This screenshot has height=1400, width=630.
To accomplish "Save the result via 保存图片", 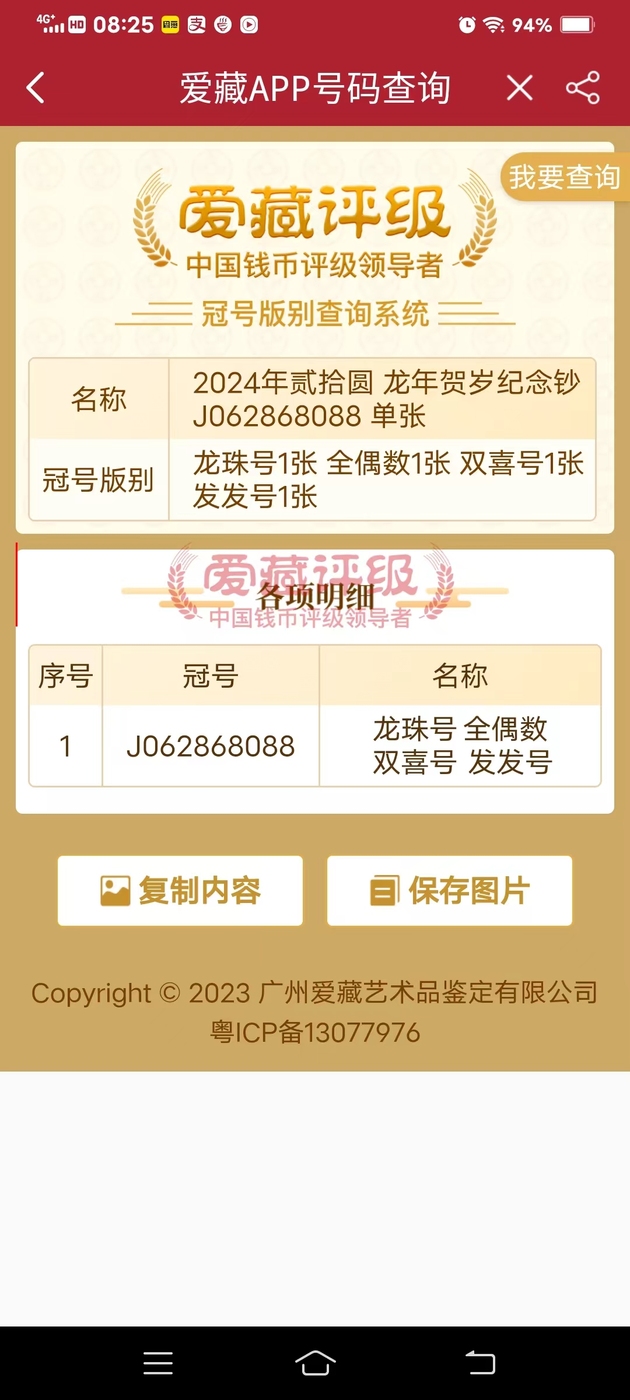I will (x=449, y=890).
